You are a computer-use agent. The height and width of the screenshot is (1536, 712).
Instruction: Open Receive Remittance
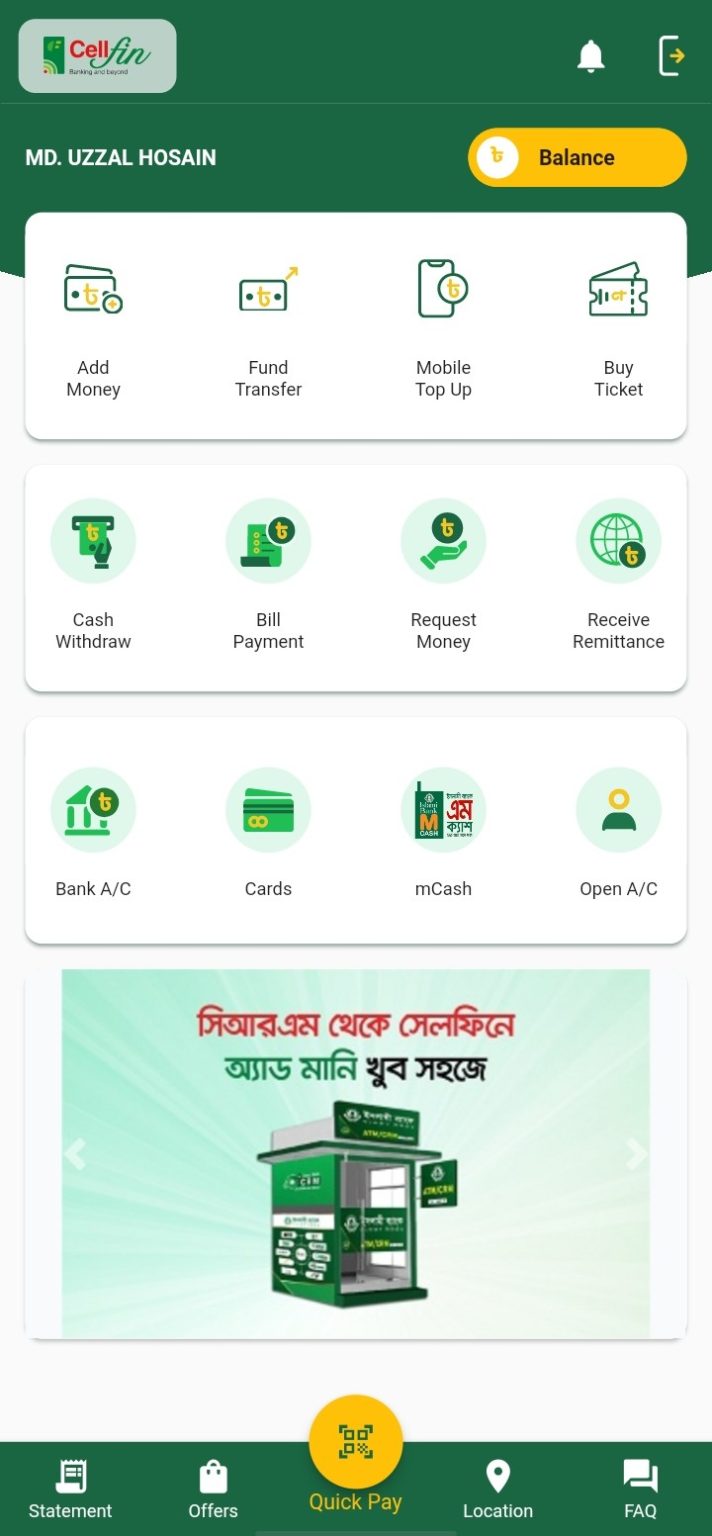(618, 575)
